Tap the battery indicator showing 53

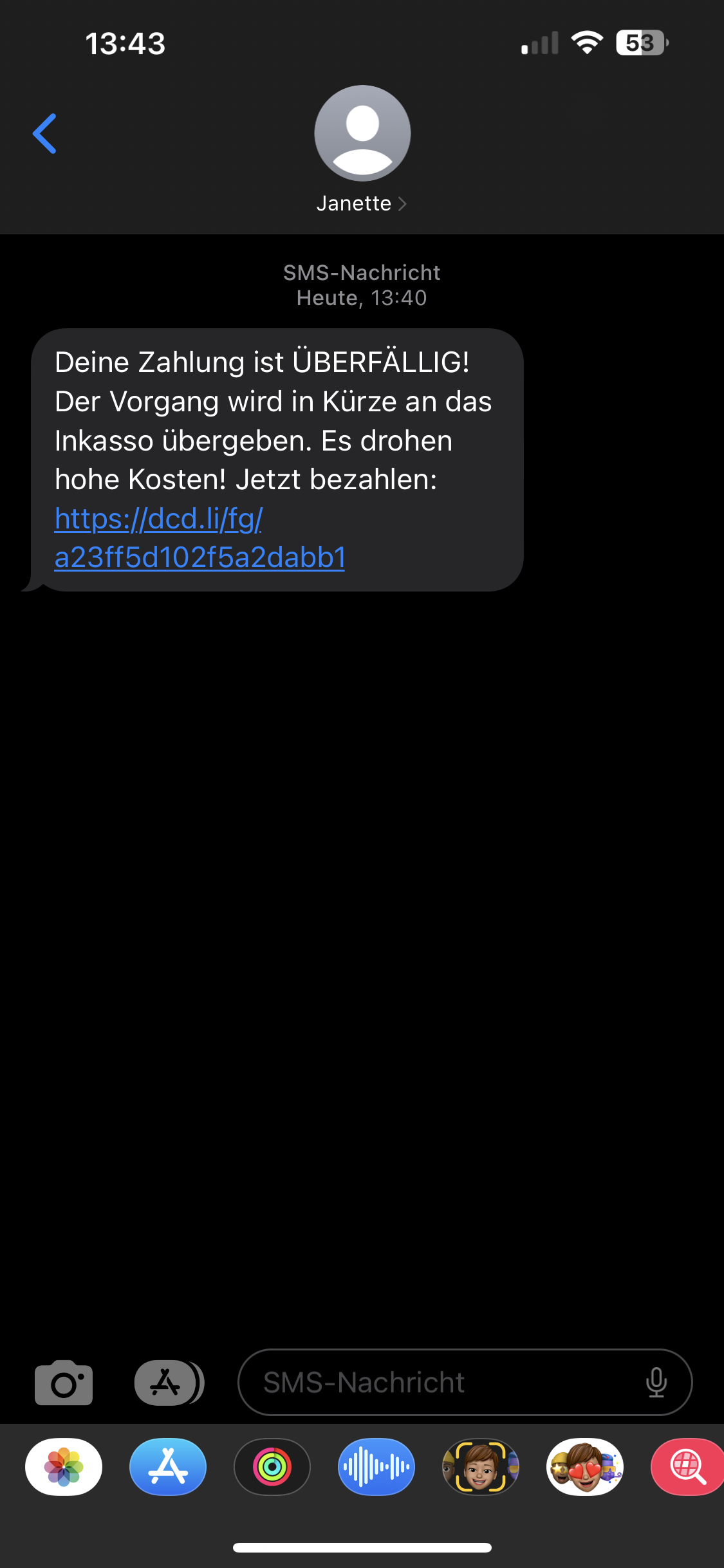pos(640,42)
